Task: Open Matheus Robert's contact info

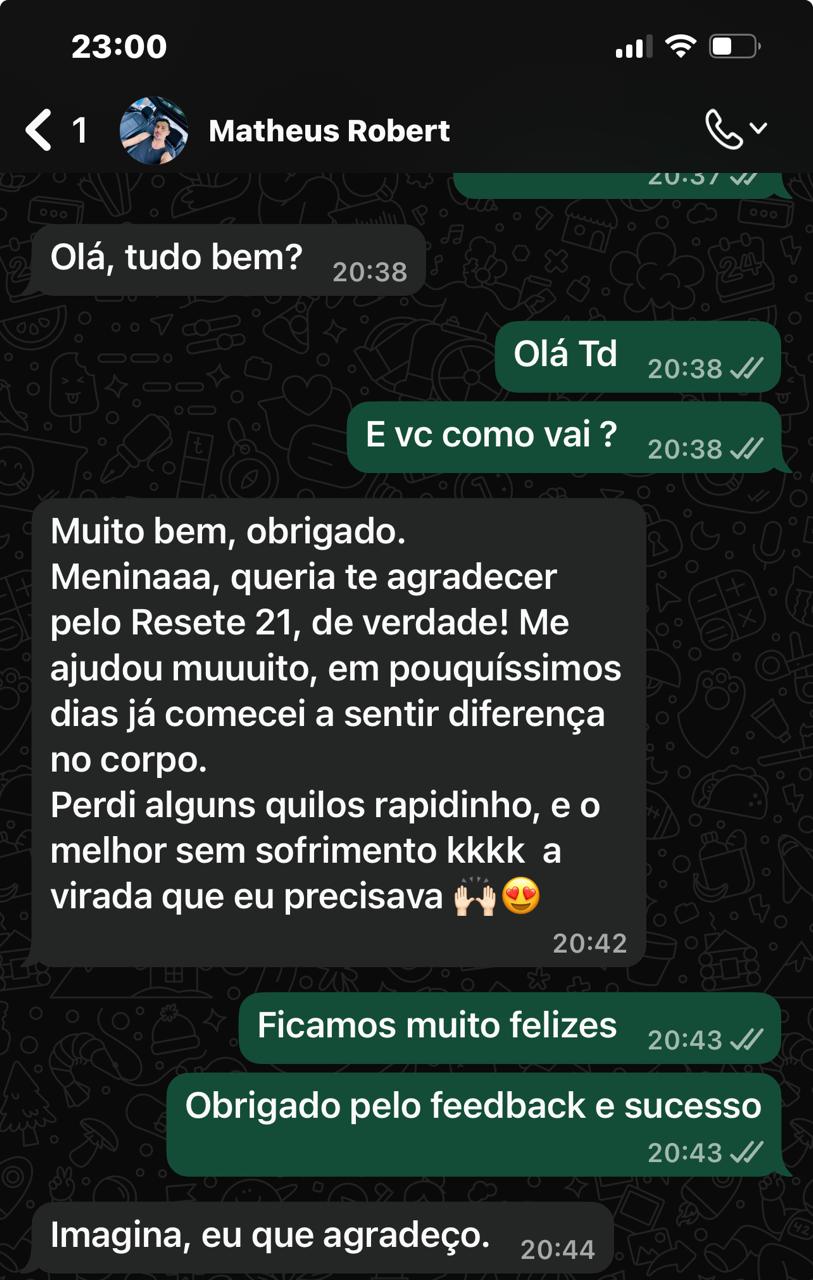Action: [329, 131]
